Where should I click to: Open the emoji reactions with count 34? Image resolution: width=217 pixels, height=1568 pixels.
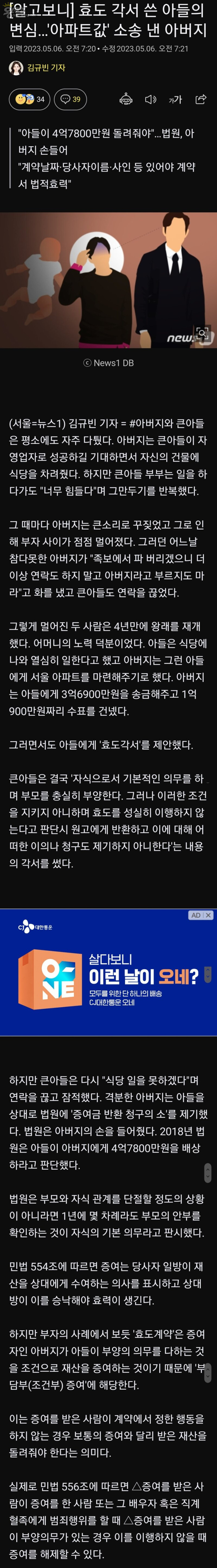pyautogui.click(x=30, y=99)
